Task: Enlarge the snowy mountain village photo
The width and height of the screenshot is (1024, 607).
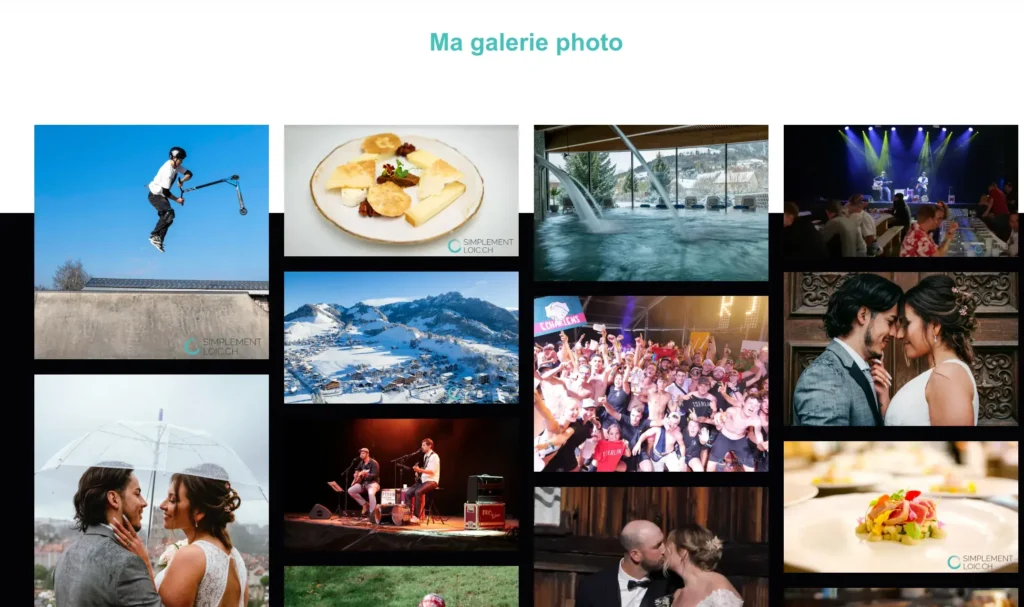Action: [401, 337]
